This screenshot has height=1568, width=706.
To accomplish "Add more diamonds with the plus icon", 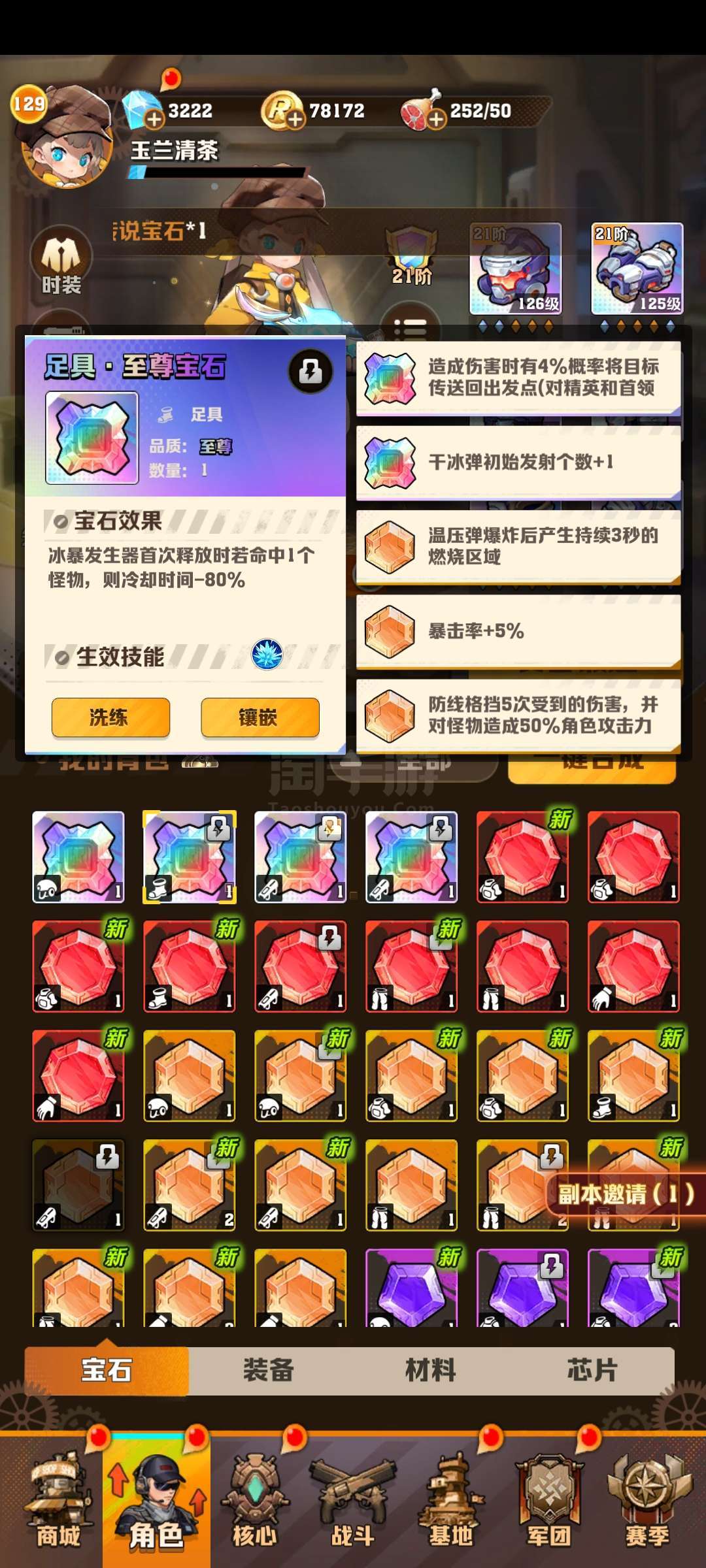I will tap(154, 120).
